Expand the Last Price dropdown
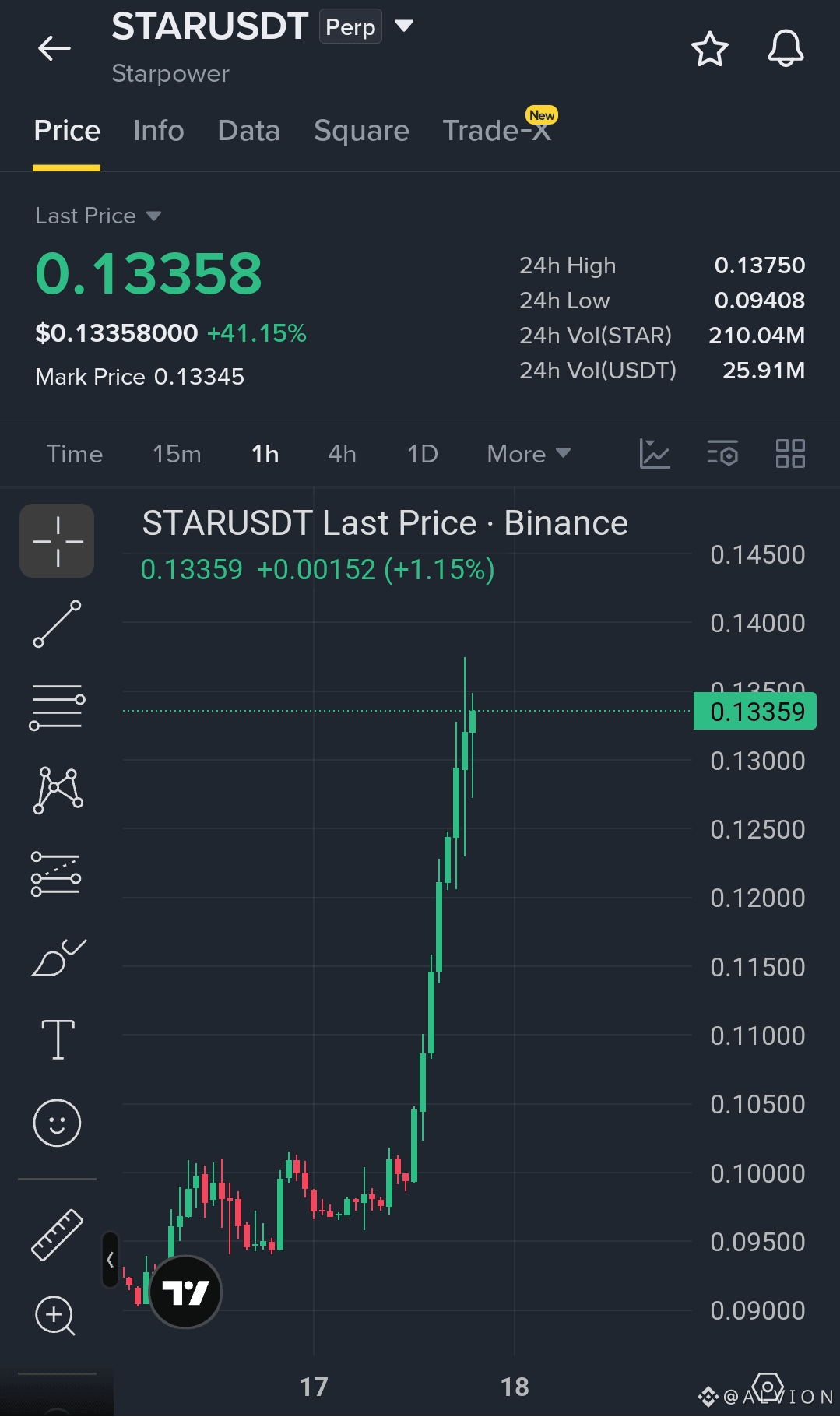The width and height of the screenshot is (840, 1417). 98,216
